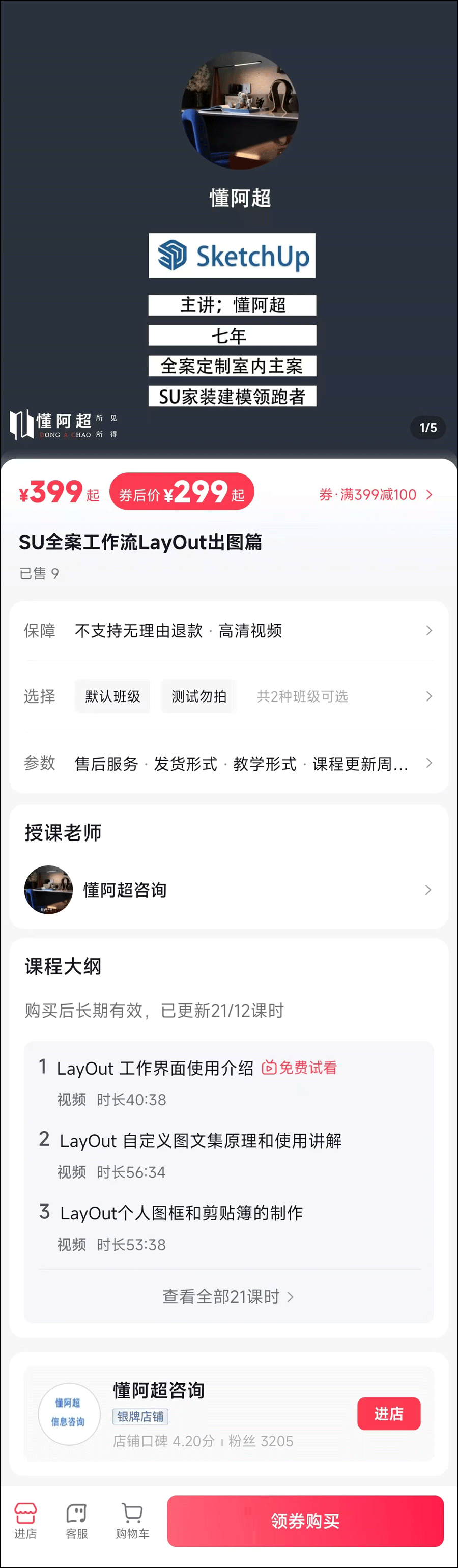Open lesson 3 LayOut个人图框和剪贴簿的制作
This screenshot has height=1568, width=458.
181,1213
